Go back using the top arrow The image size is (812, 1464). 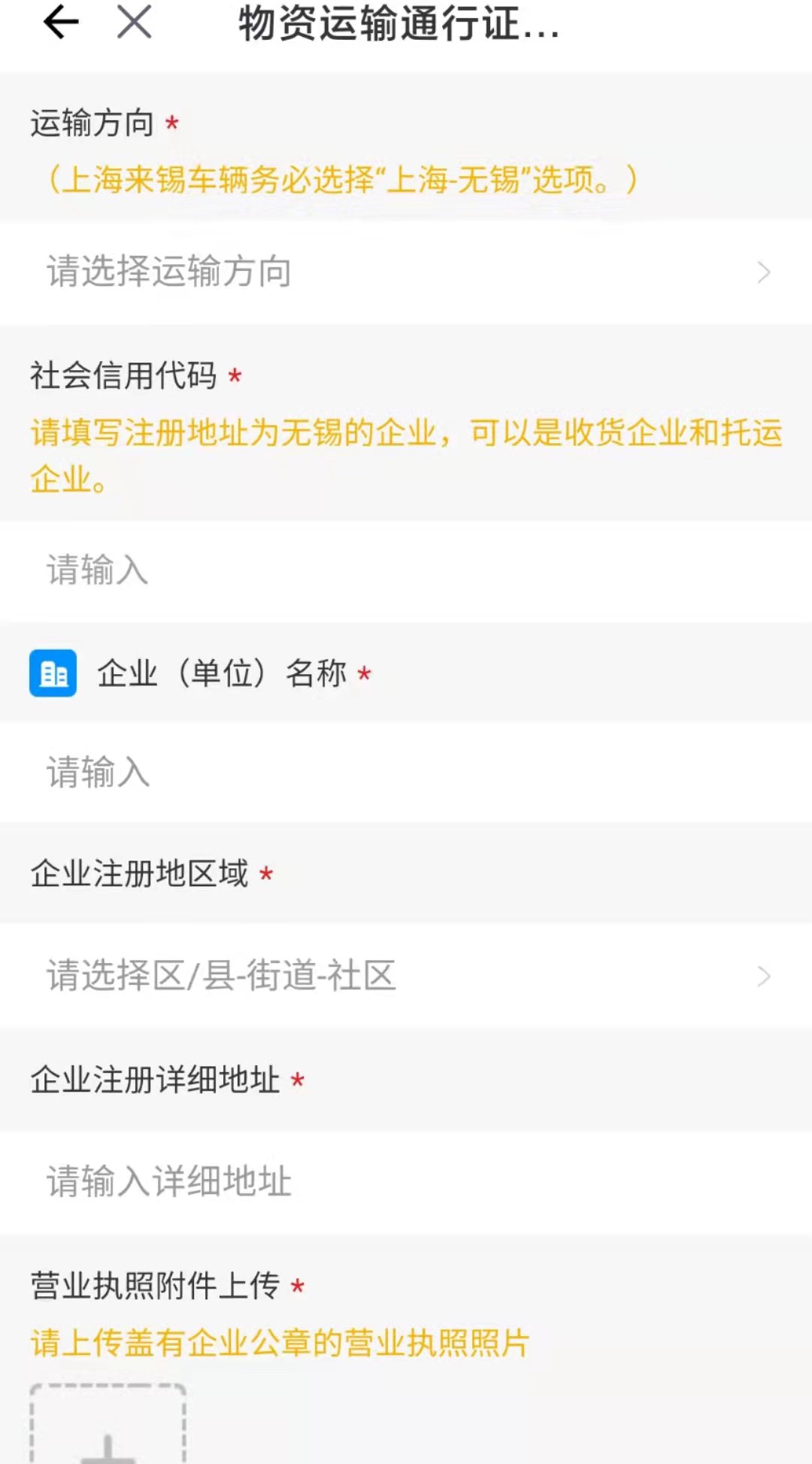pyautogui.click(x=61, y=23)
